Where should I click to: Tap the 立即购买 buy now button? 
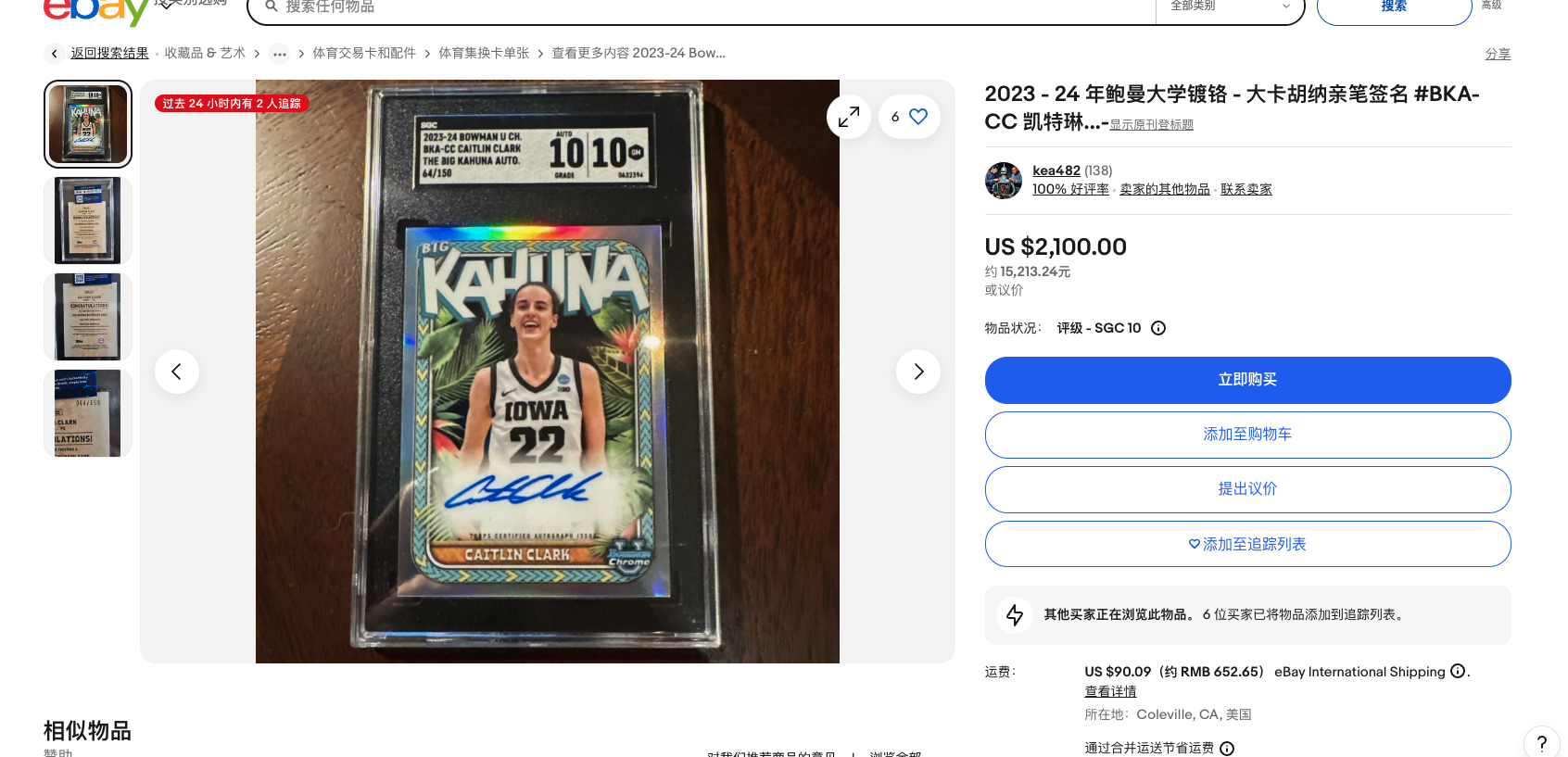(x=1247, y=380)
